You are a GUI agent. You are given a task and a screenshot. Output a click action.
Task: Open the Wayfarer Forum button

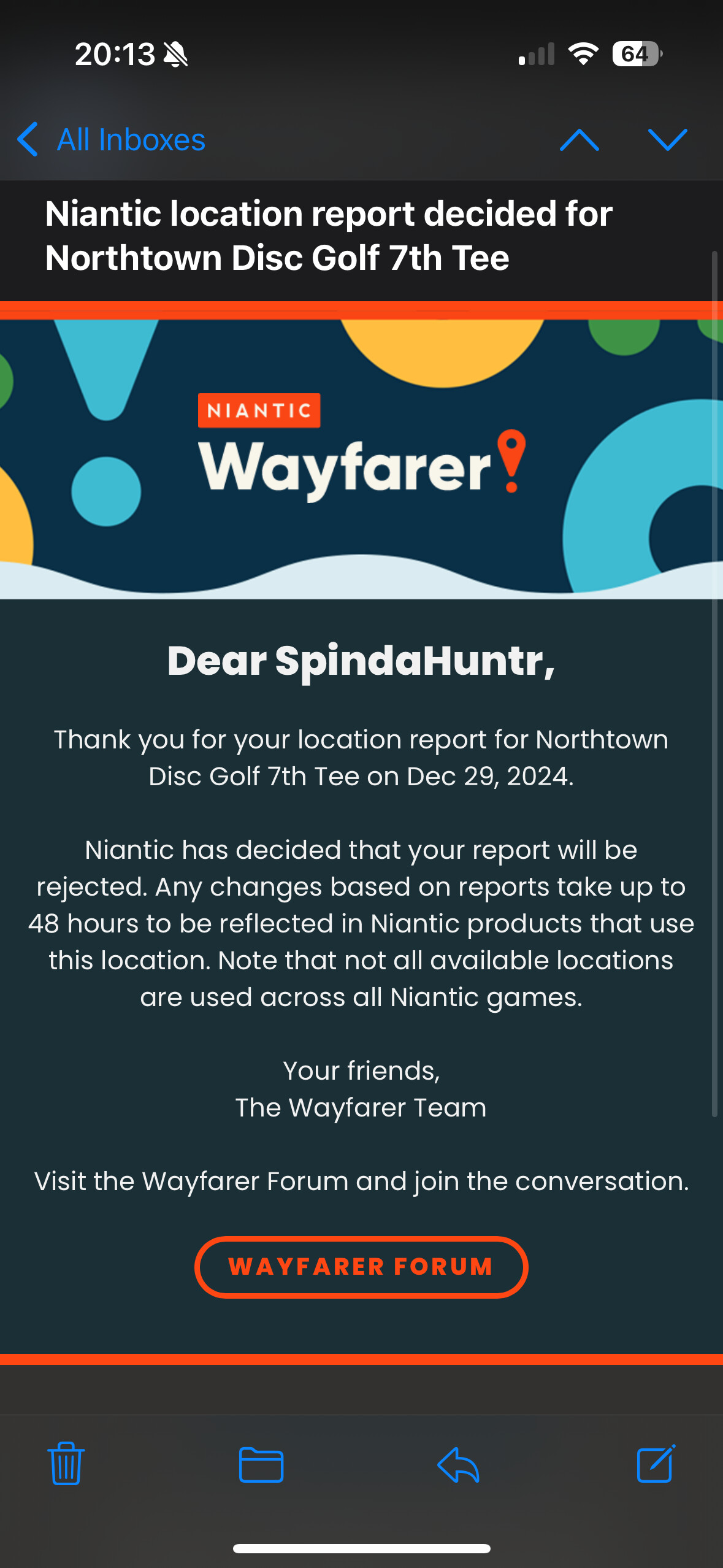click(x=361, y=1267)
